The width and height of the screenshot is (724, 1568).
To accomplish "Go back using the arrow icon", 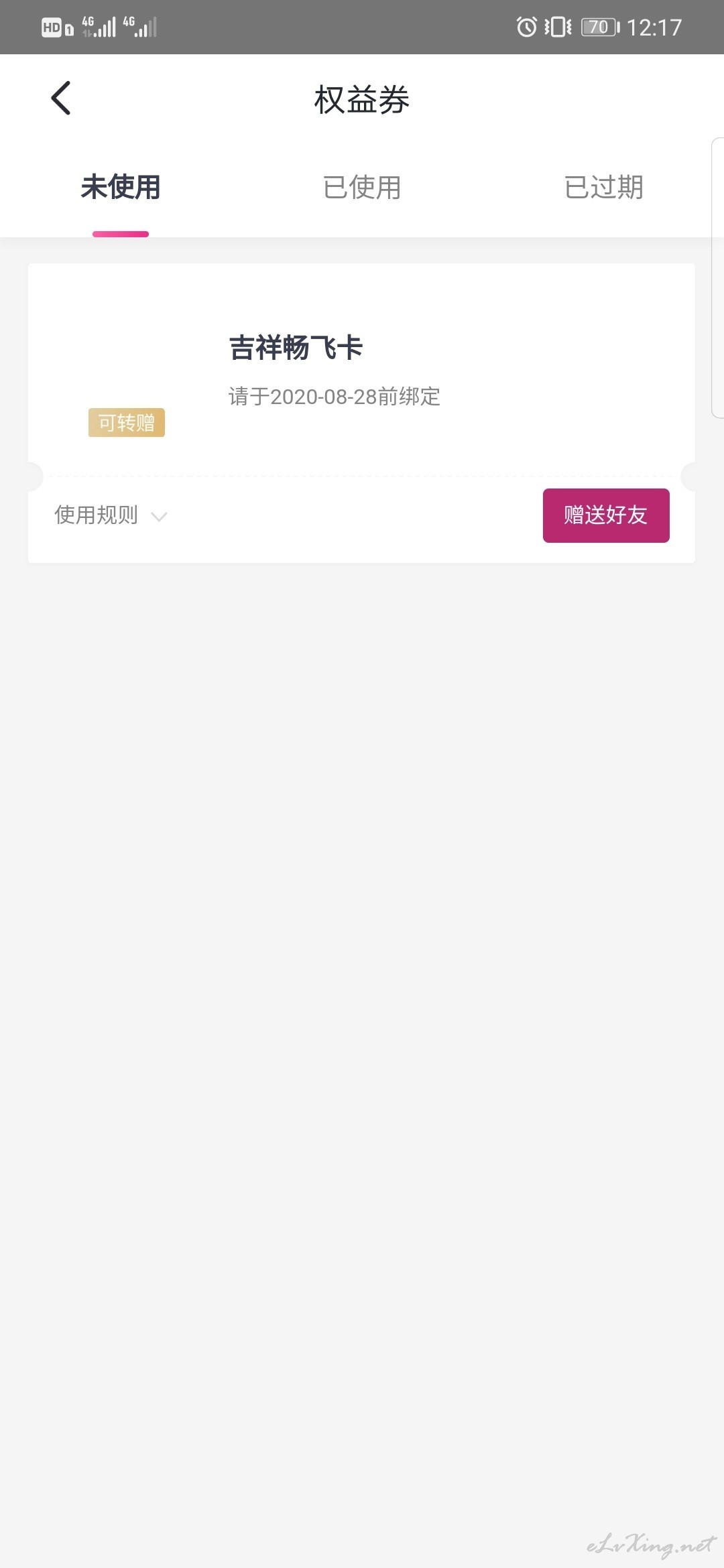I will [x=61, y=99].
